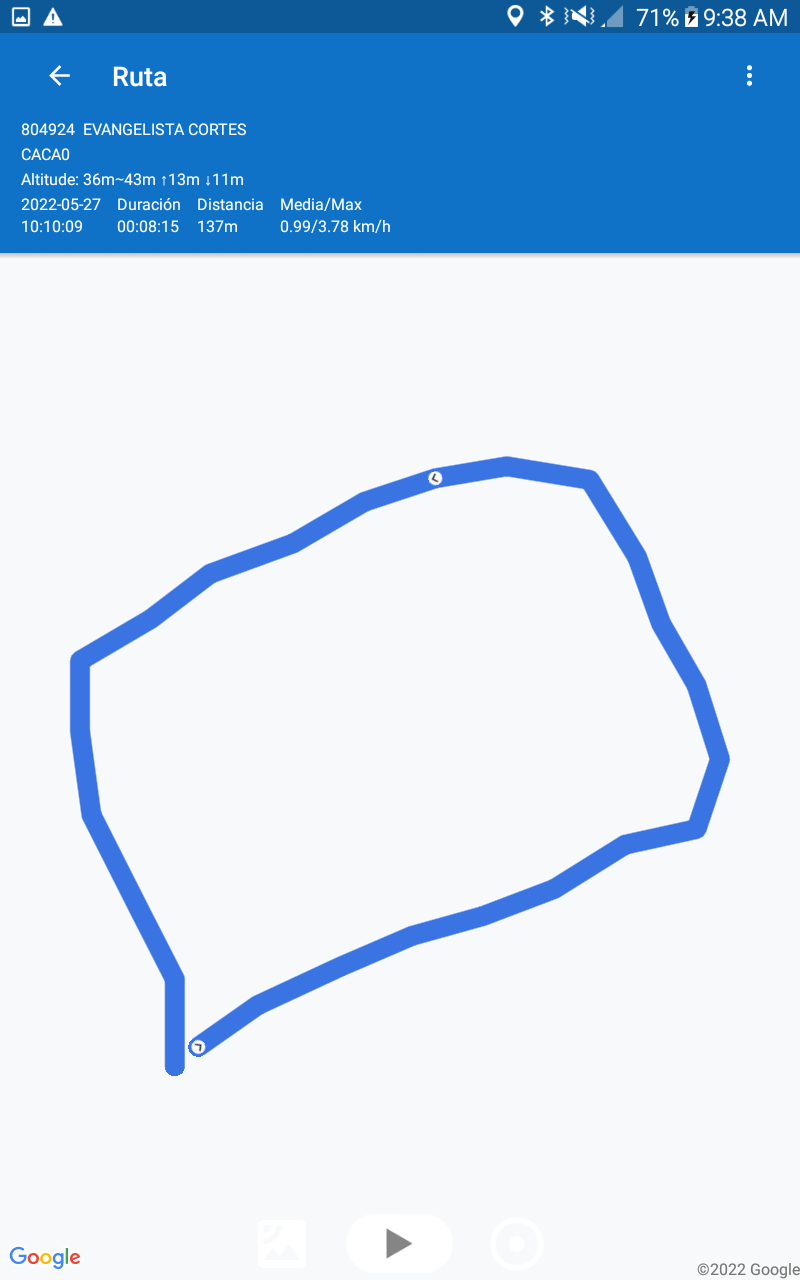Tap the map image layer icon
This screenshot has width=800, height=1280.
[x=282, y=1244]
